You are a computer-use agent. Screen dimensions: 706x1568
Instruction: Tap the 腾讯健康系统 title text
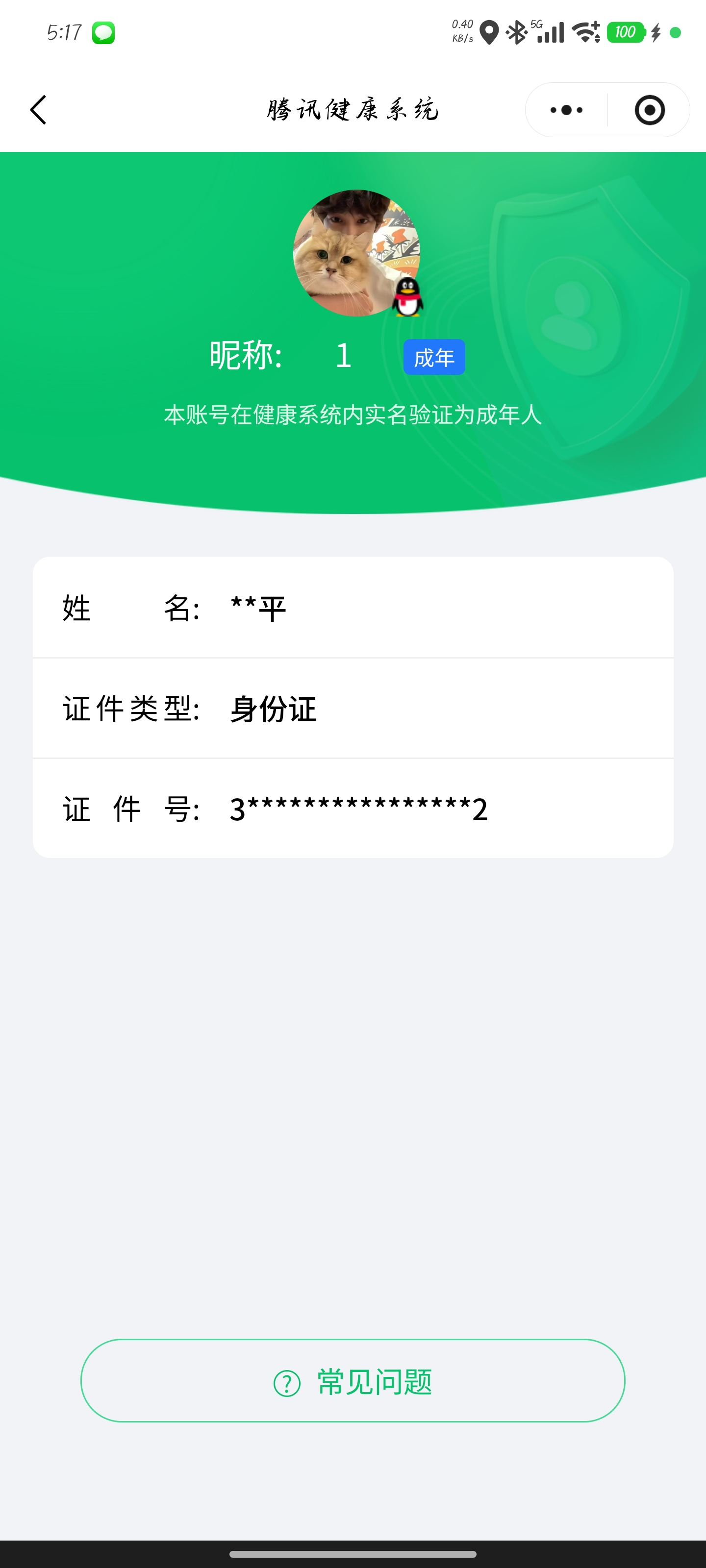pyautogui.click(x=353, y=108)
